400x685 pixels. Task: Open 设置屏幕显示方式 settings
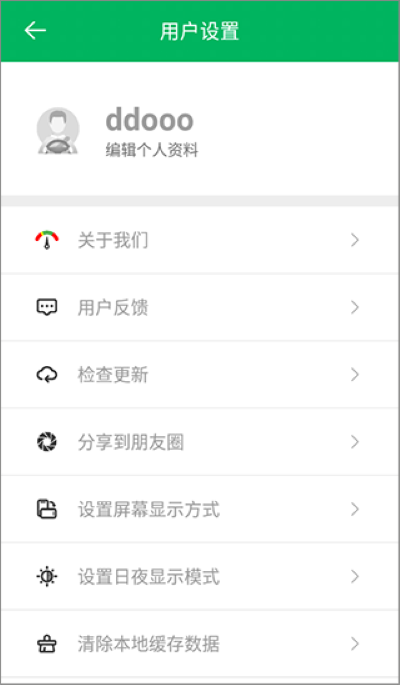200,509
